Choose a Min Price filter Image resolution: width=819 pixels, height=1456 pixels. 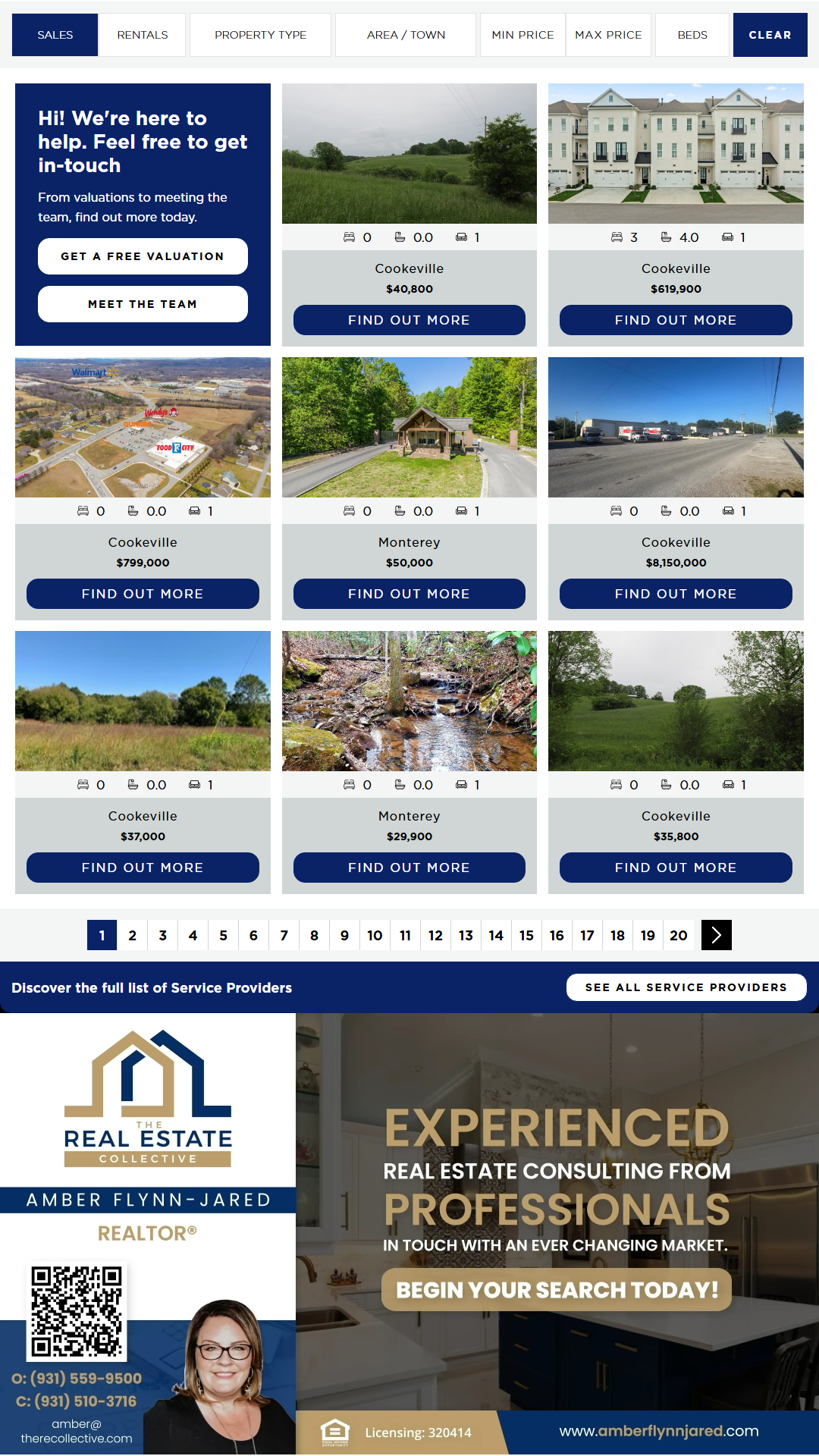click(522, 35)
